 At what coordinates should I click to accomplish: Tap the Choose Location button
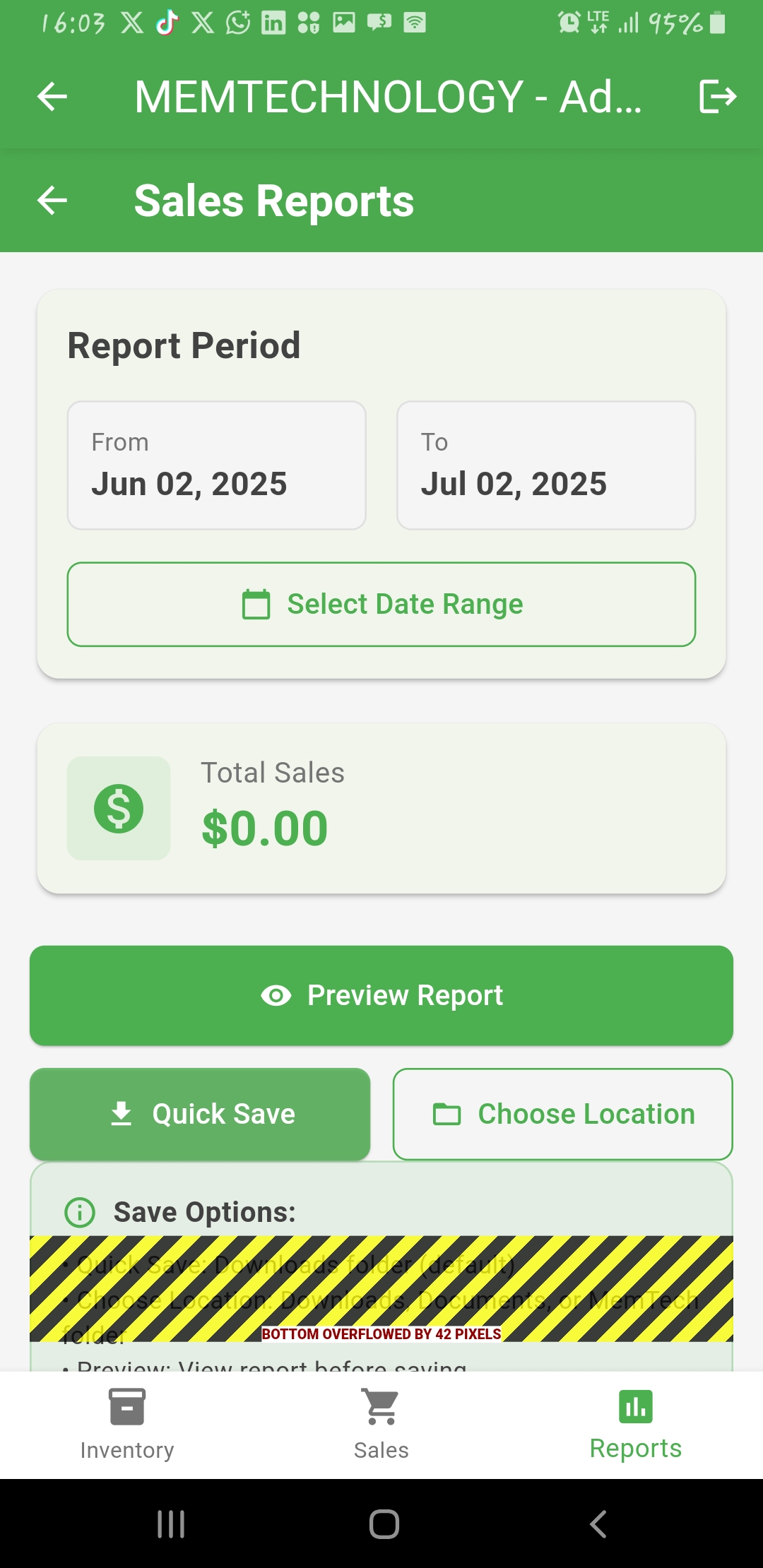coord(562,1113)
